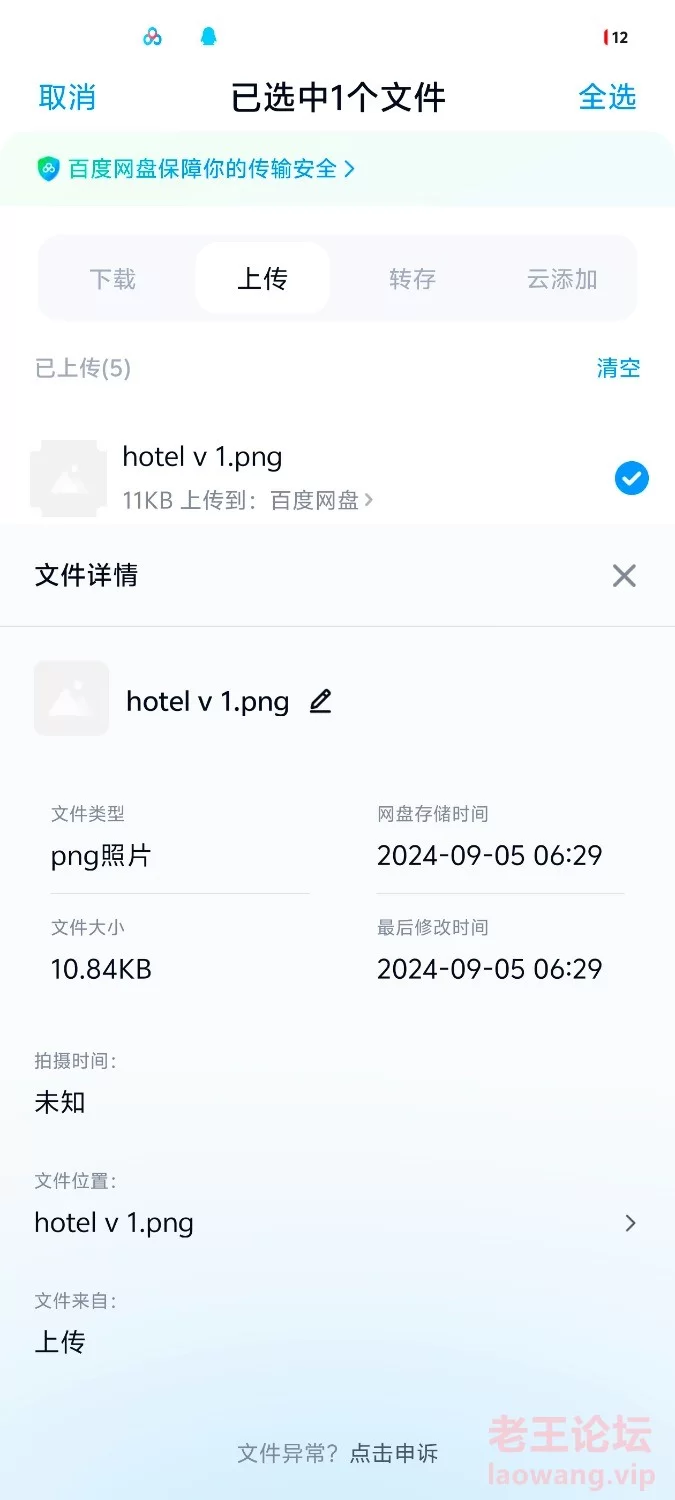Clear the uploaded list with 清空
The height and width of the screenshot is (1500, 675).
coord(618,368)
